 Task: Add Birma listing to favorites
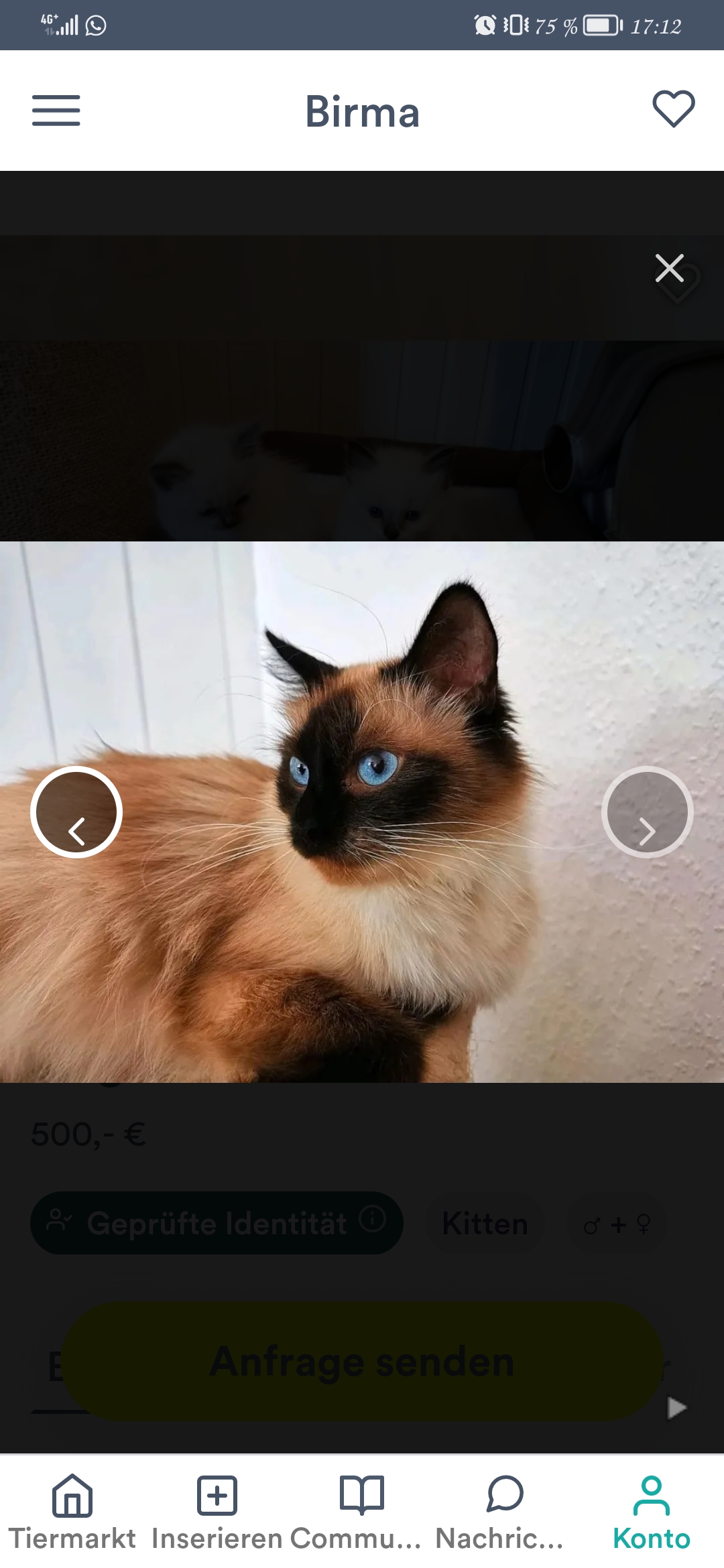click(x=673, y=109)
